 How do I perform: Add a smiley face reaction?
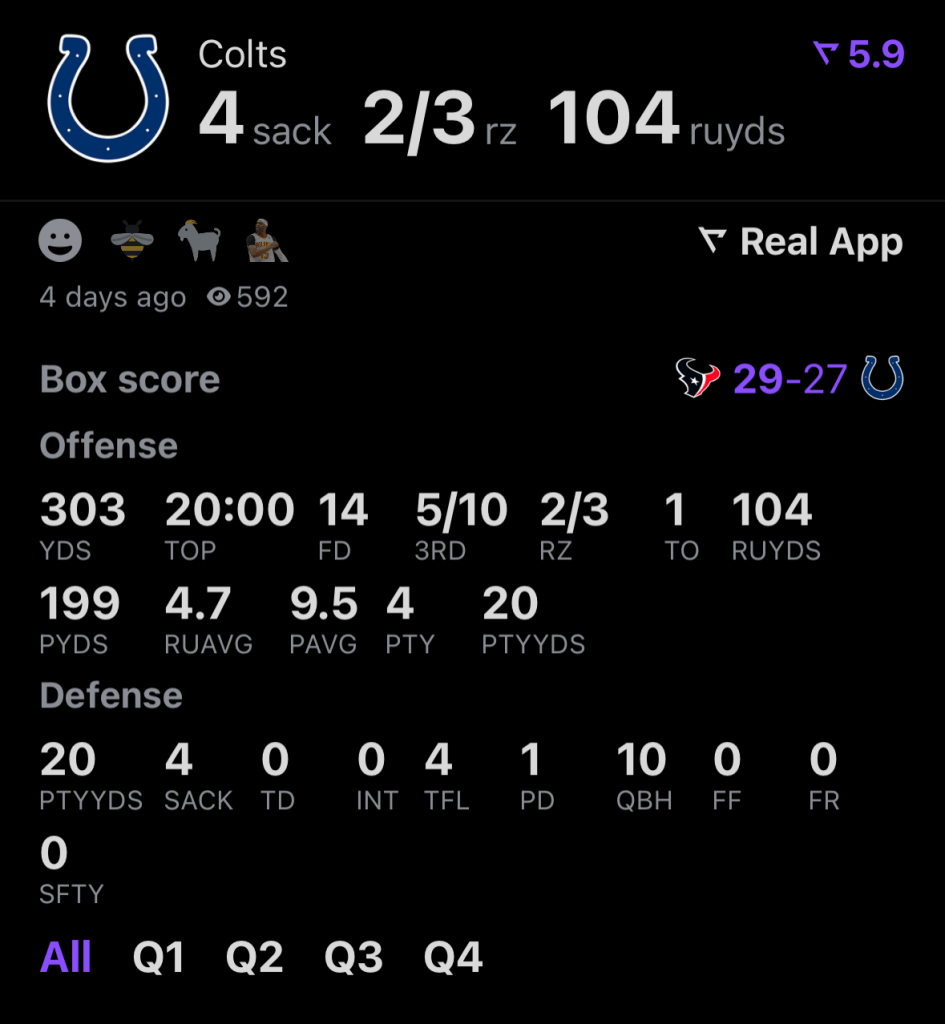[x=60, y=241]
